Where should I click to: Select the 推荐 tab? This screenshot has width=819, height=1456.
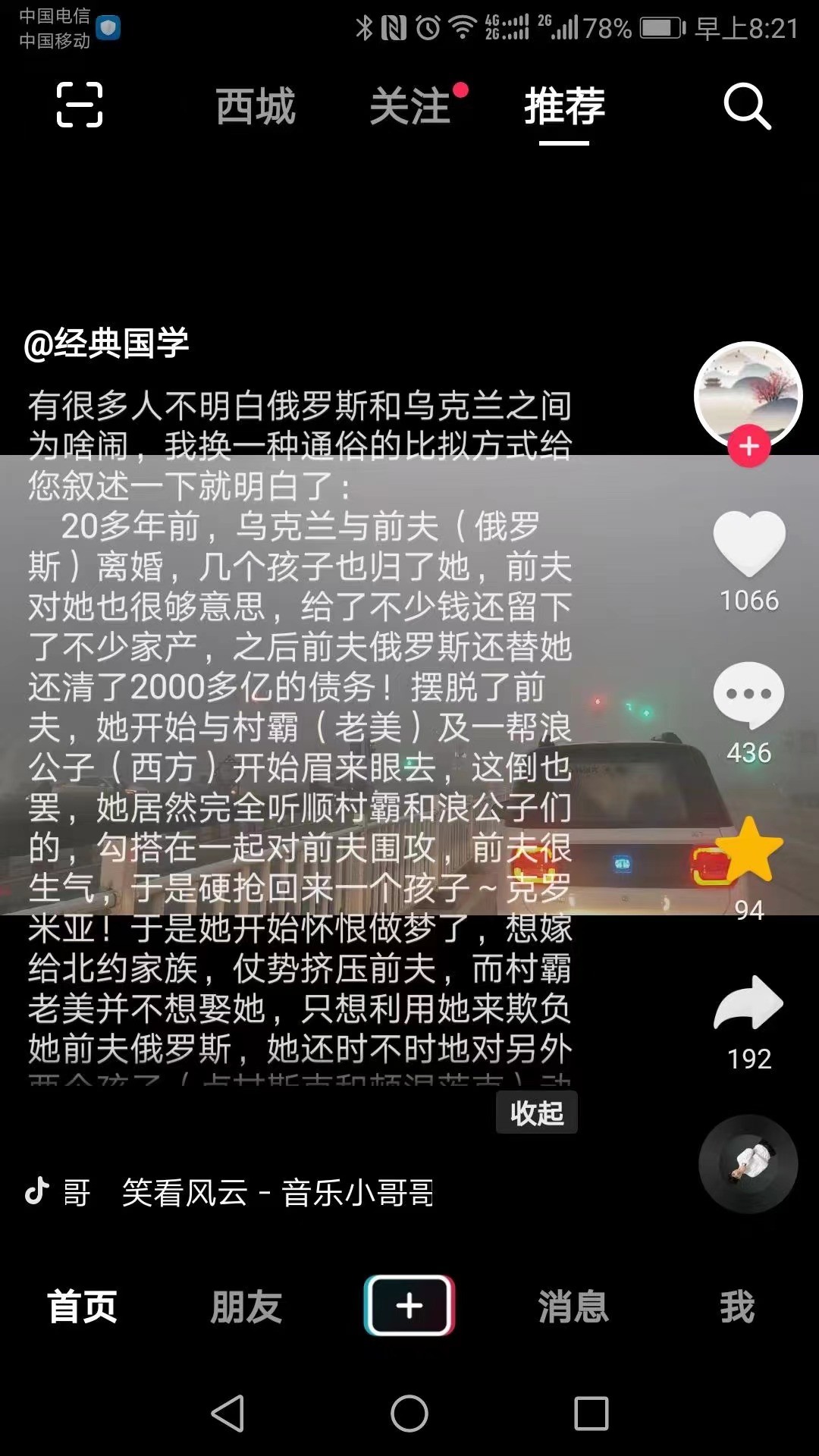coord(564,106)
